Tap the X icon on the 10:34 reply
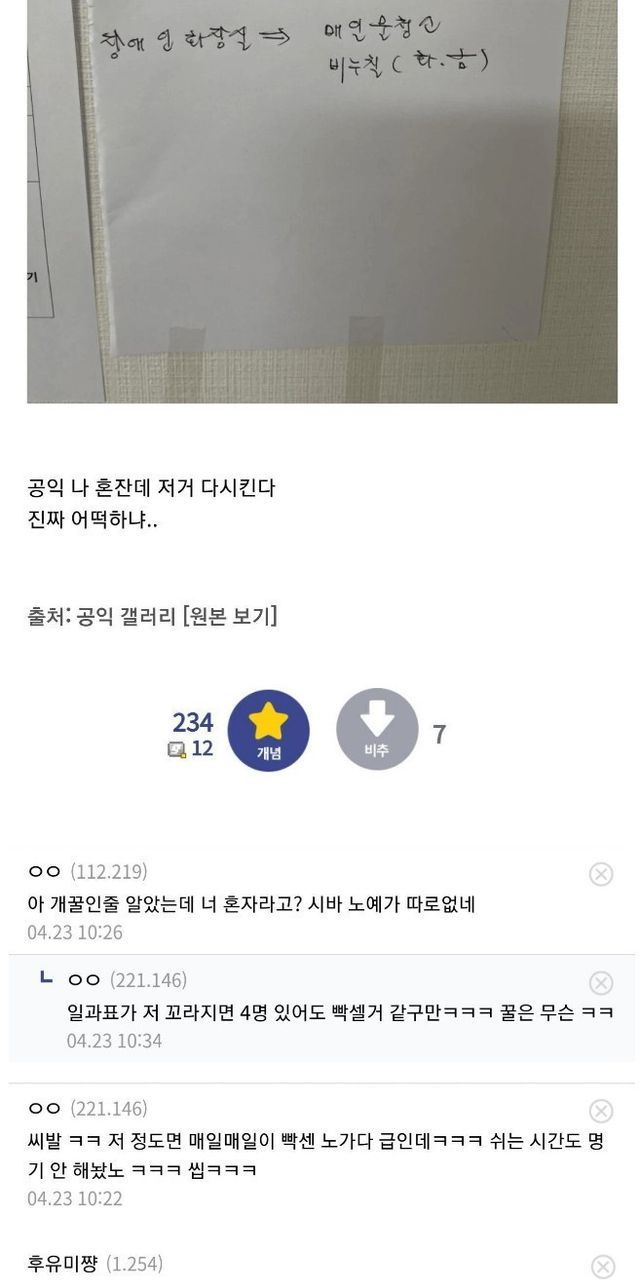 pos(601,982)
